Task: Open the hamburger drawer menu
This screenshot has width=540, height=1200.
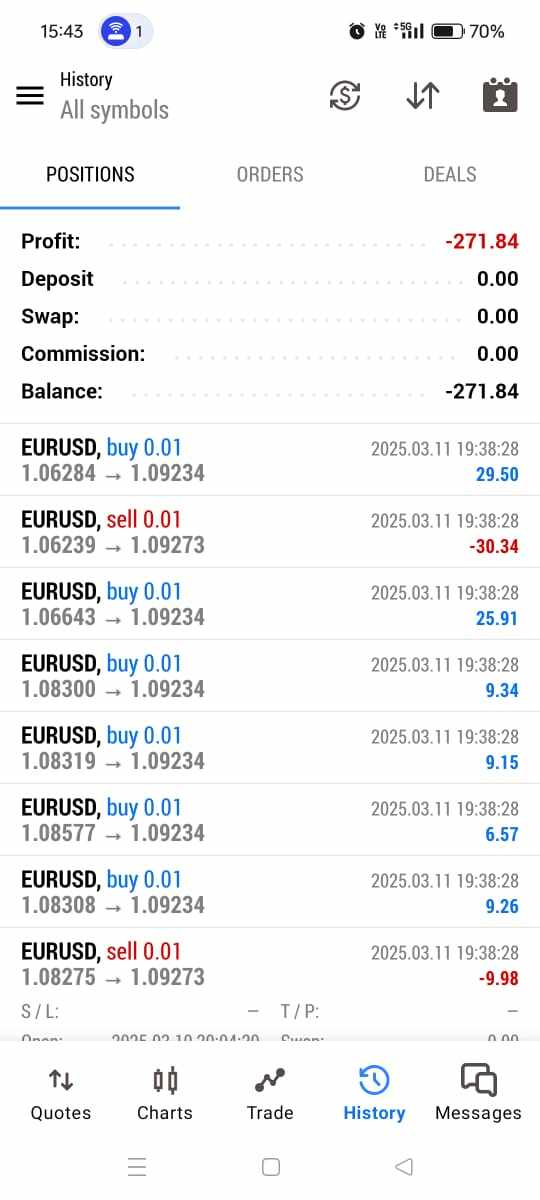Action: [x=30, y=95]
